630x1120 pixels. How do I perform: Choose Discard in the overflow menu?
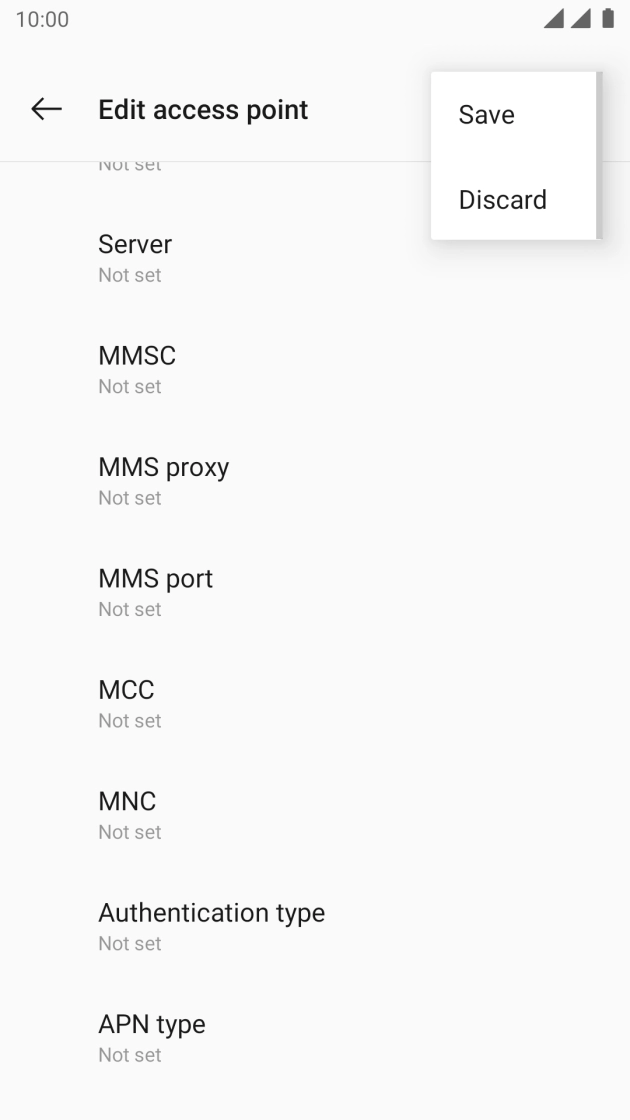502,200
